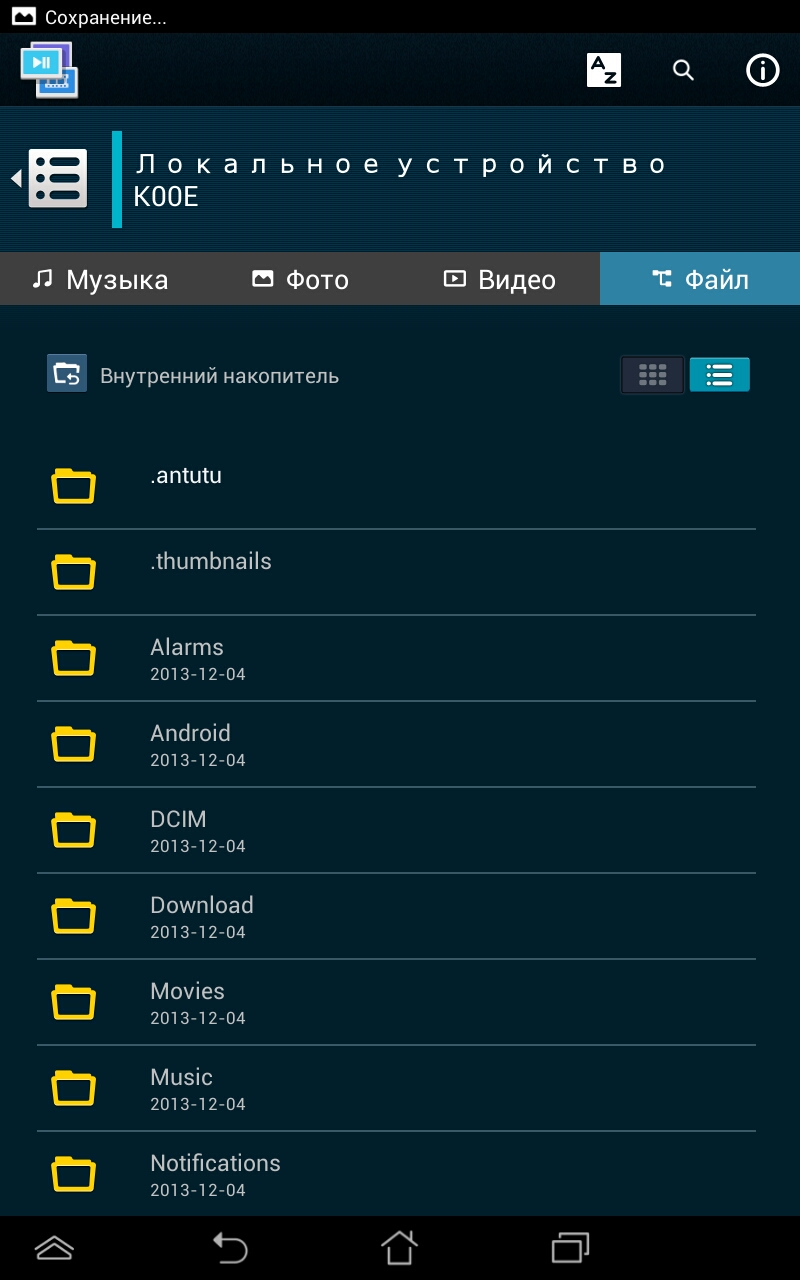Open the DCIM folder
The height and width of the screenshot is (1280, 800).
397,831
